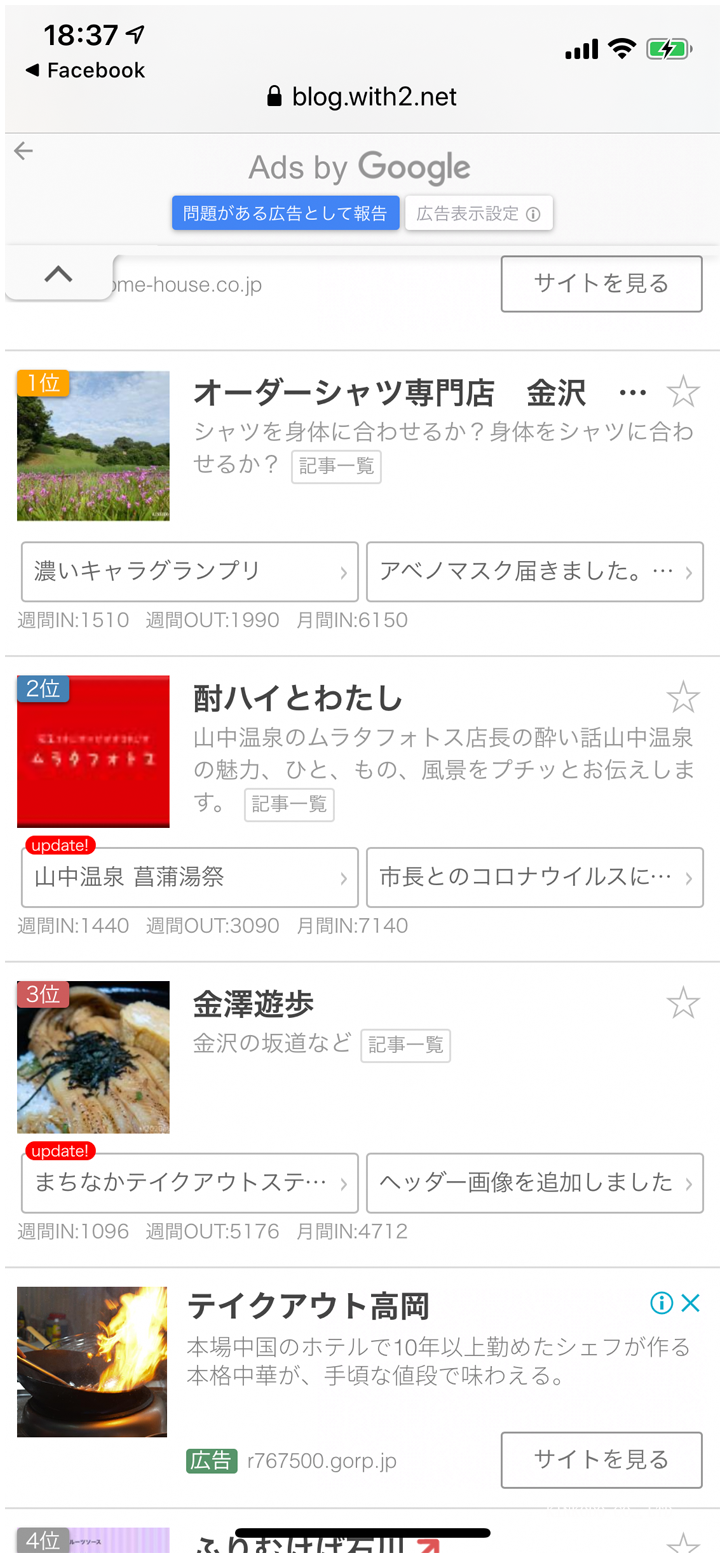Dismiss the テイクアウト高岡 ad via X icon

690,1303
